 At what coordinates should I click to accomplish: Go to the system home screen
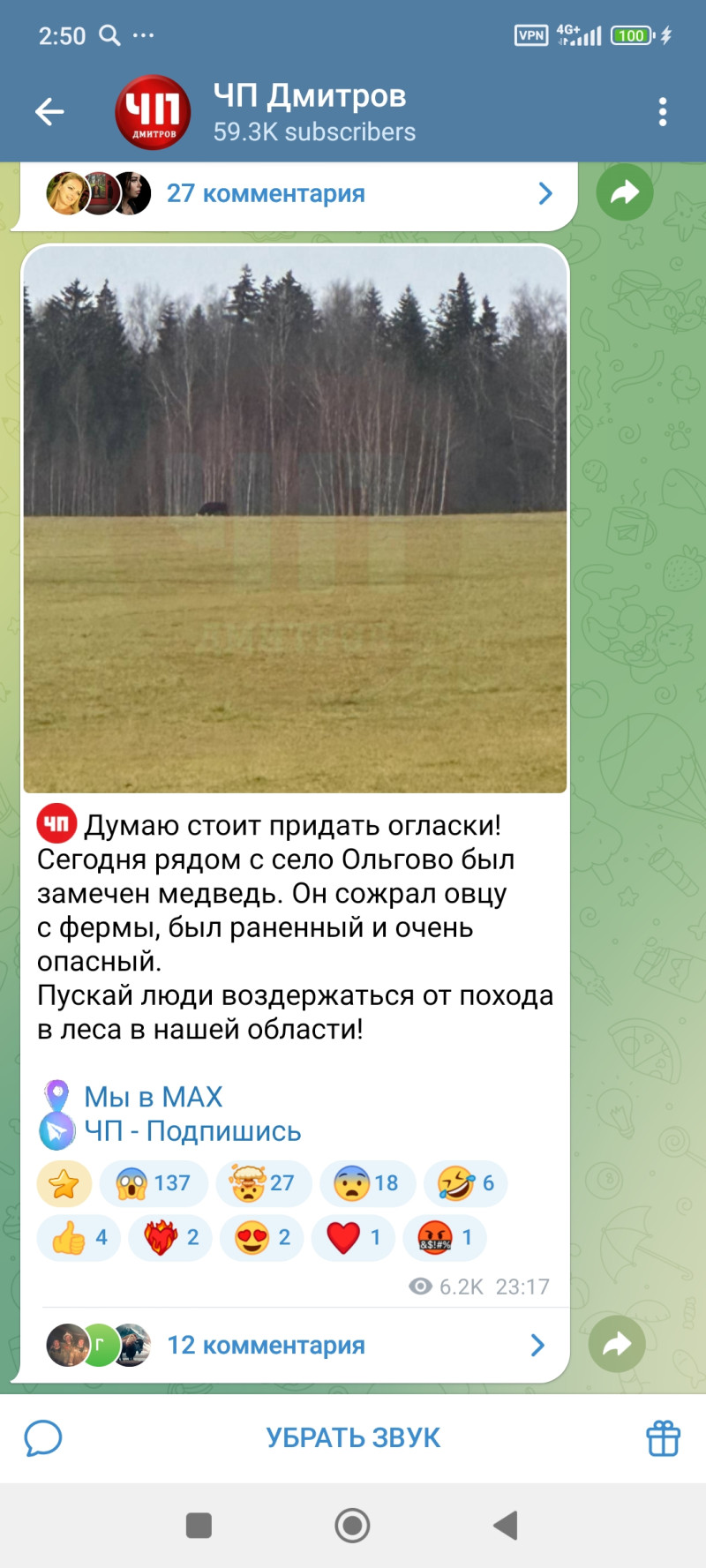click(x=352, y=1525)
